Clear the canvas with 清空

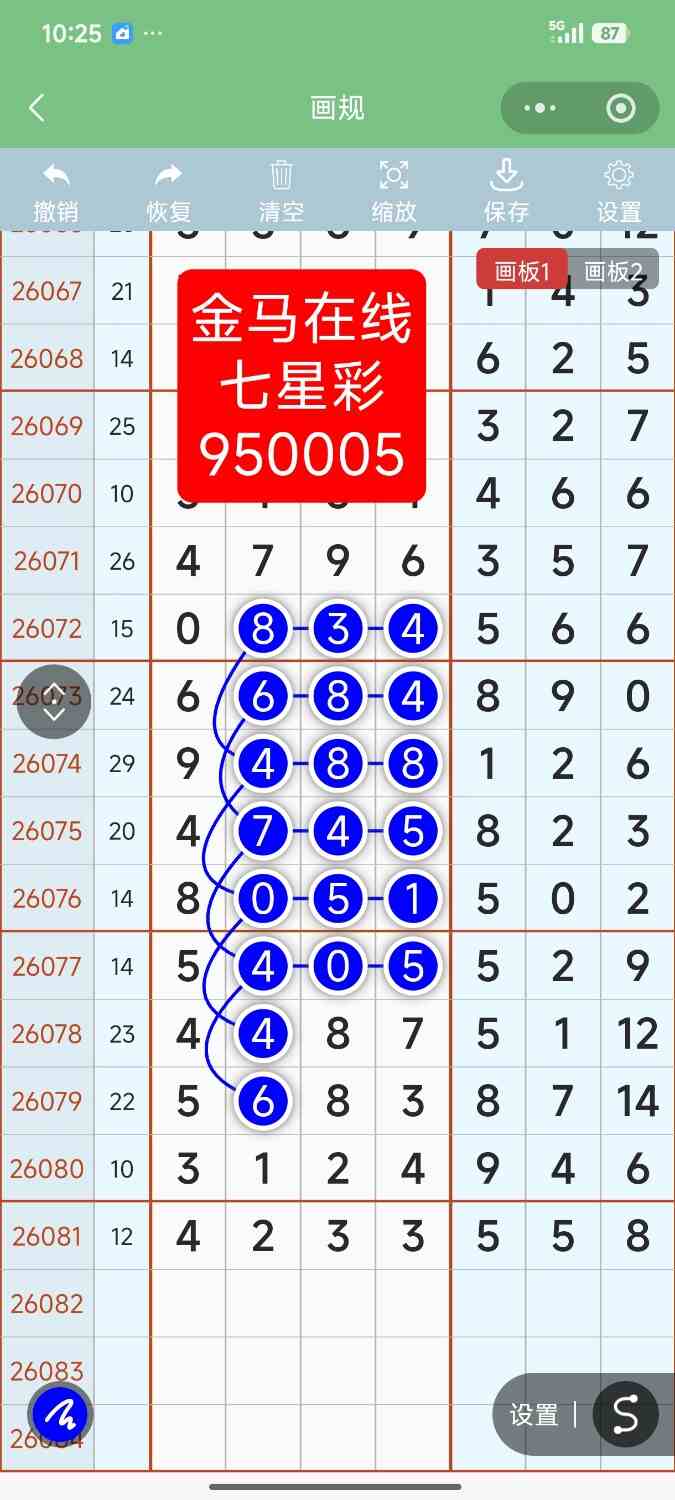pyautogui.click(x=281, y=193)
